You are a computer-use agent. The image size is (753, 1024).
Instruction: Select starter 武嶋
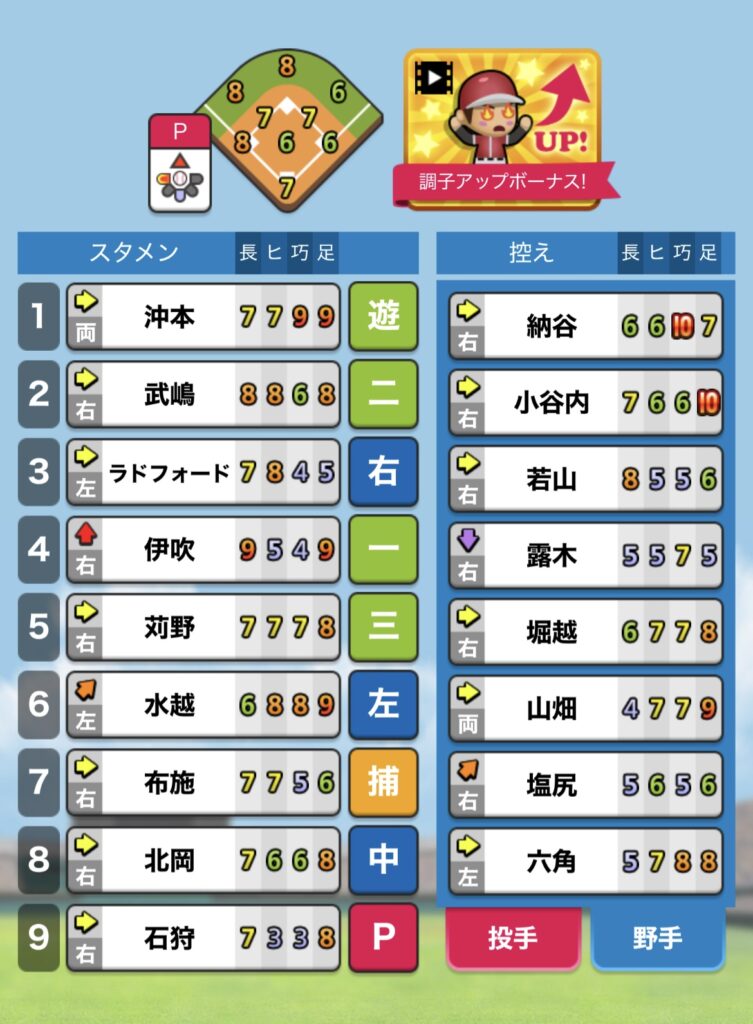pyautogui.click(x=204, y=394)
